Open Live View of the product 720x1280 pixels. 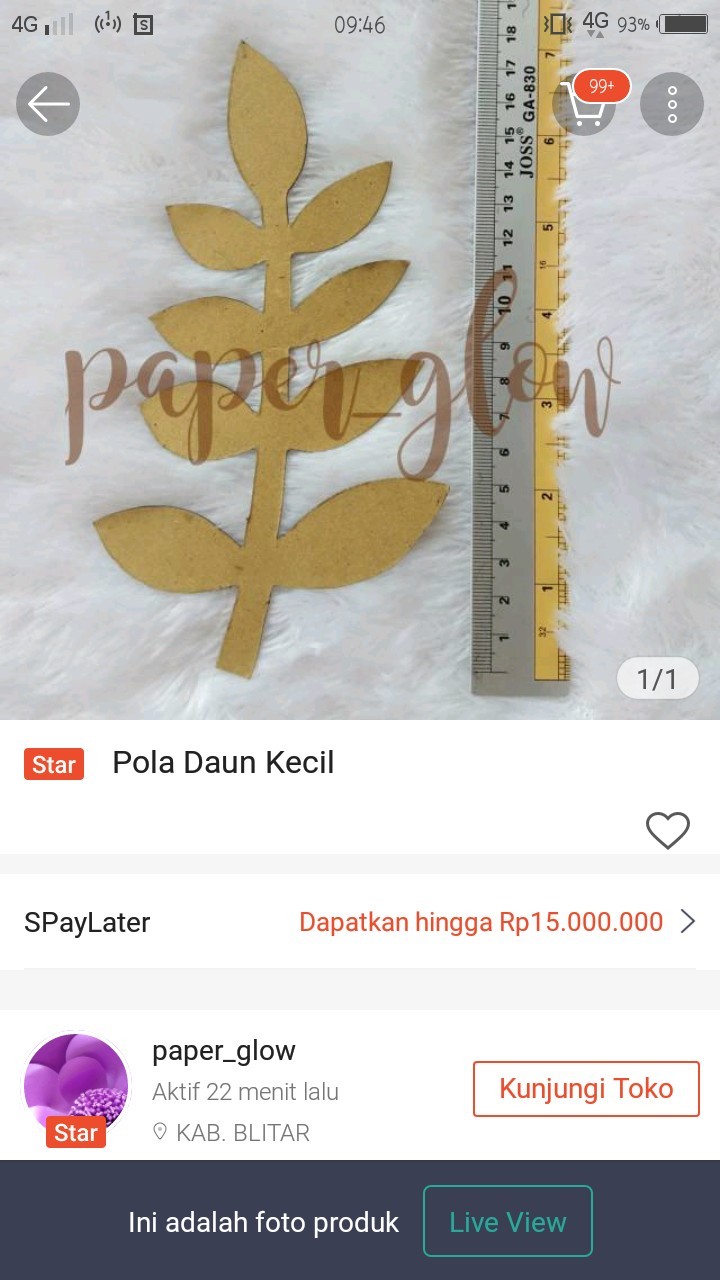point(508,1221)
